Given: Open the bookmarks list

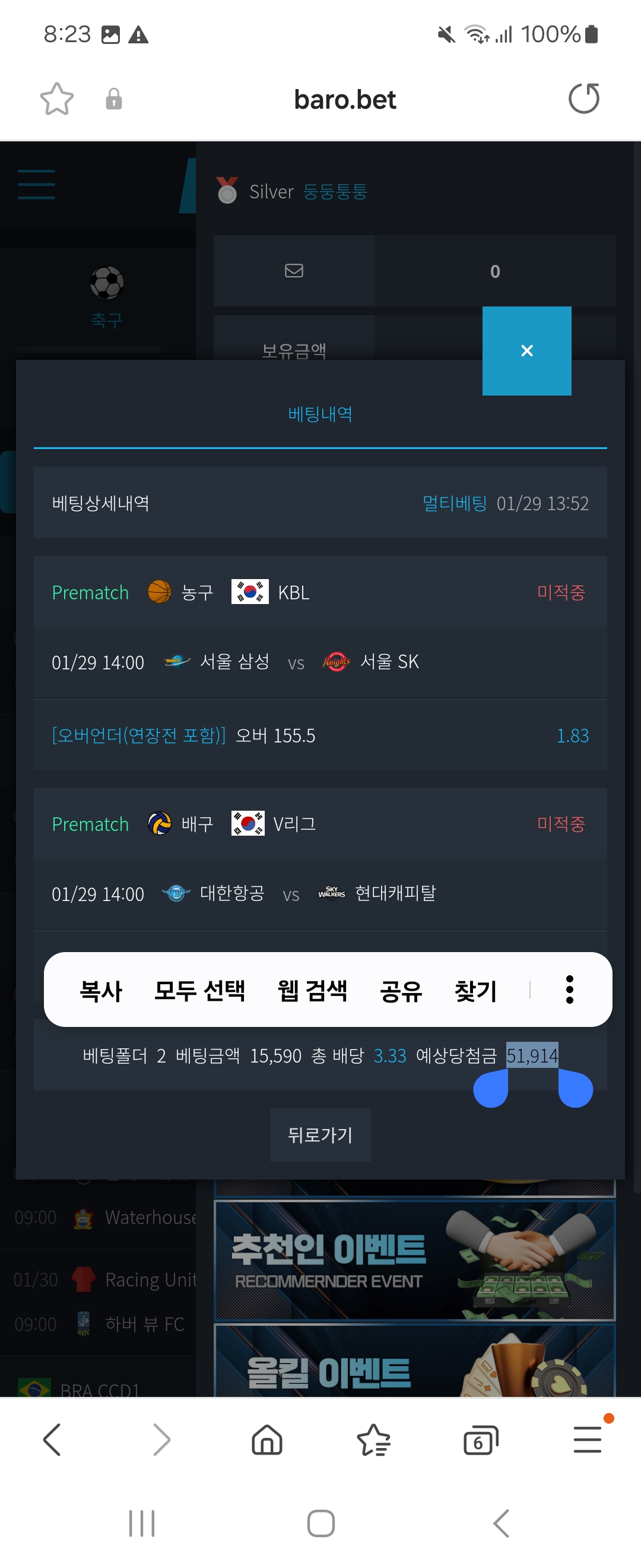Looking at the screenshot, I should [x=373, y=1440].
